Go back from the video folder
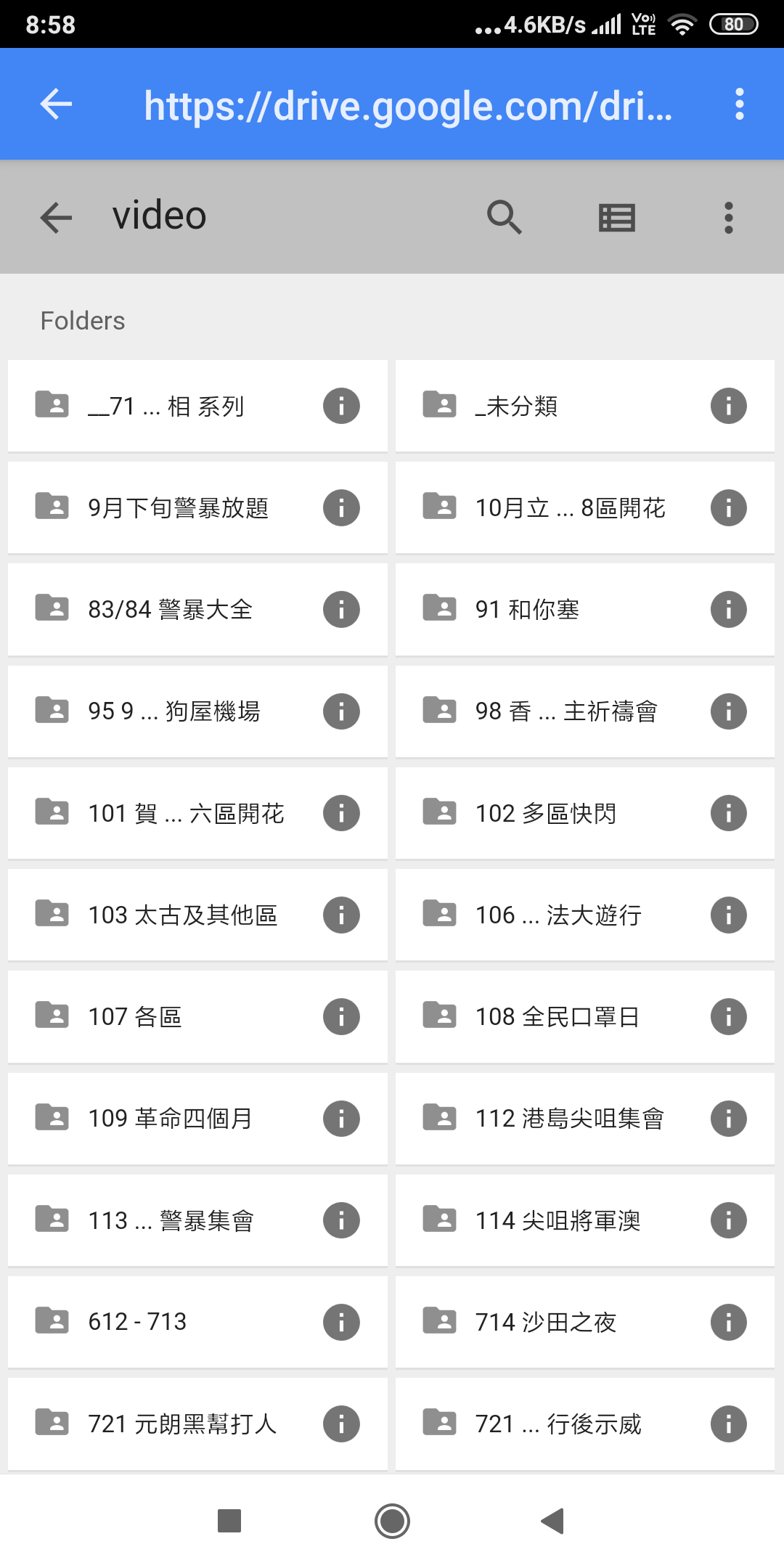The height and width of the screenshot is (1568, 784). tap(56, 217)
